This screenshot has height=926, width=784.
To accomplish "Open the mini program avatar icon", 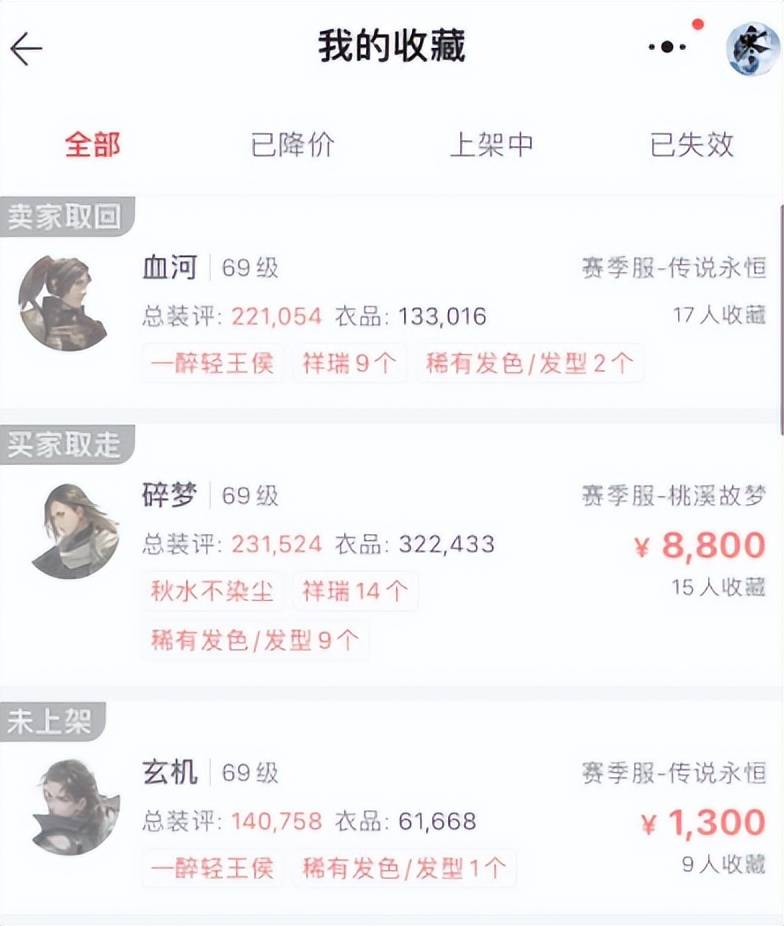I will click(752, 49).
